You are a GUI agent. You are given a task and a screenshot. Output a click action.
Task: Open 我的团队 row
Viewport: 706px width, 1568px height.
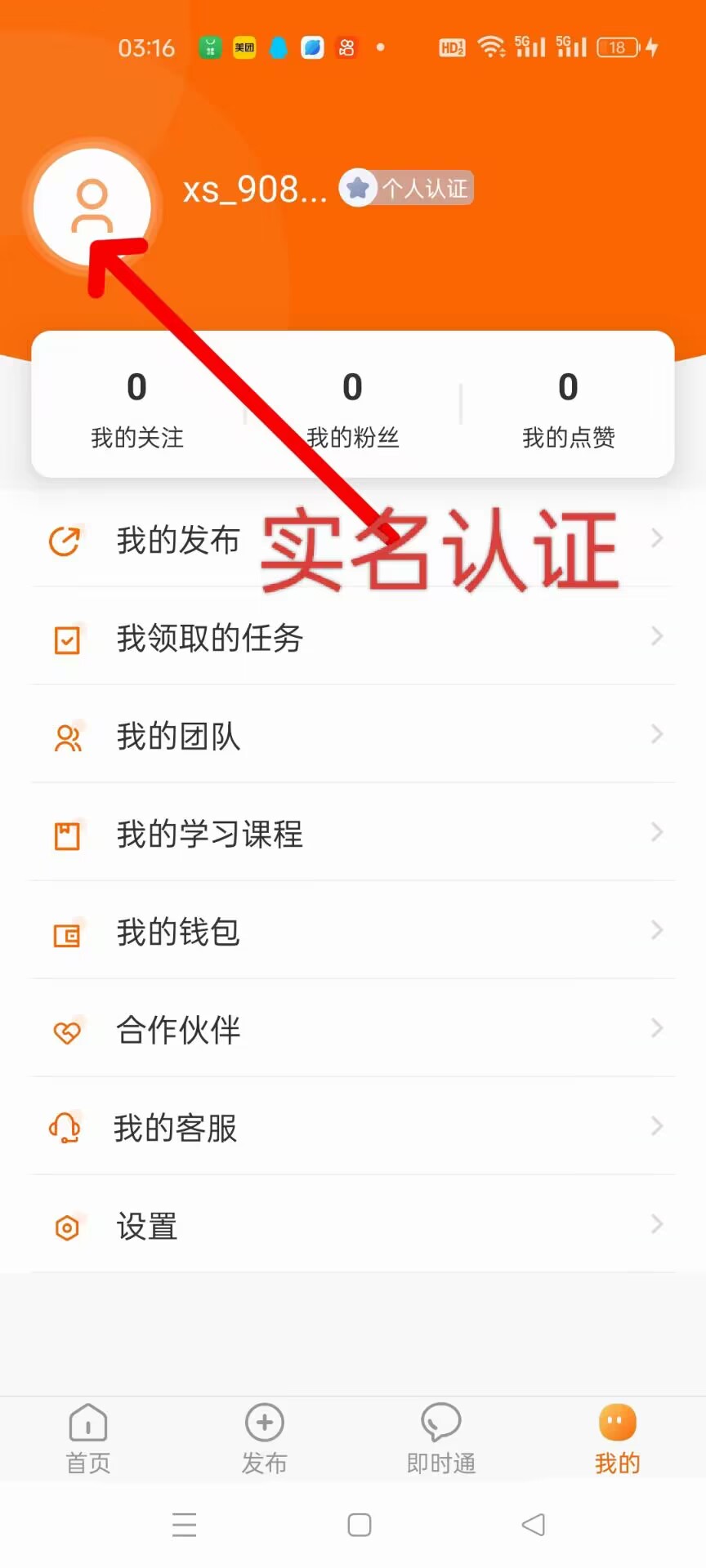(353, 735)
